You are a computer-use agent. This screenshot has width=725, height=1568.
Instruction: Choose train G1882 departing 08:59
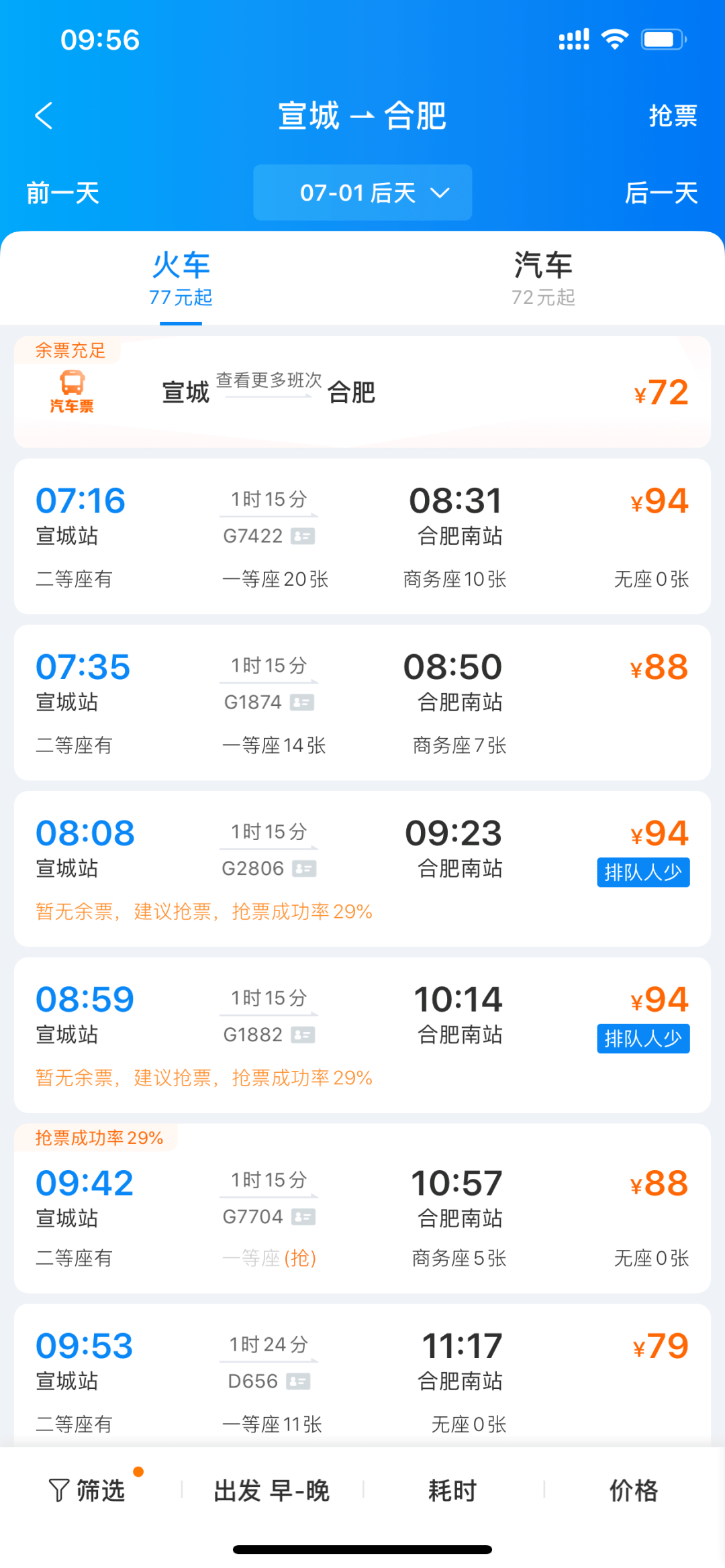pos(362,1035)
